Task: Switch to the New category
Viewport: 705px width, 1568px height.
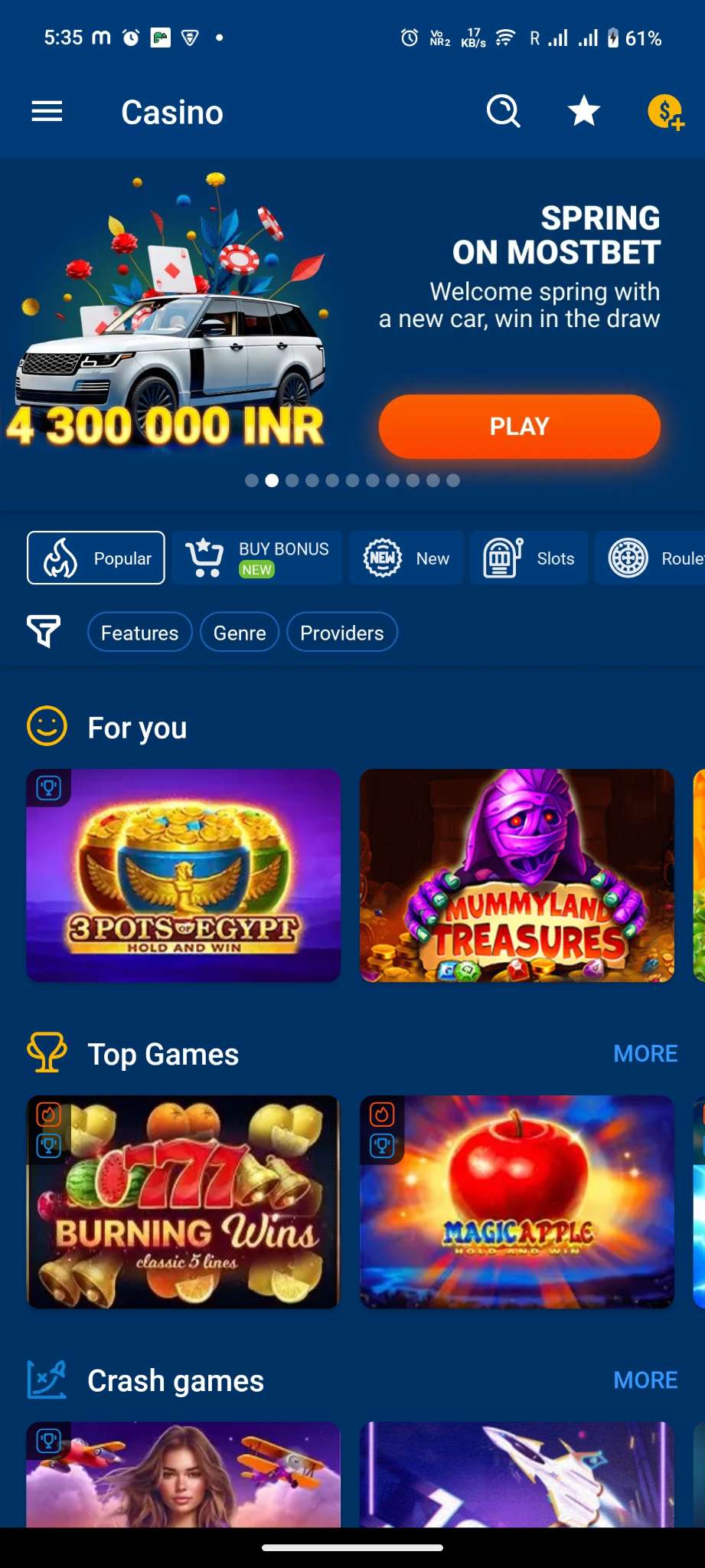Action: coord(406,558)
